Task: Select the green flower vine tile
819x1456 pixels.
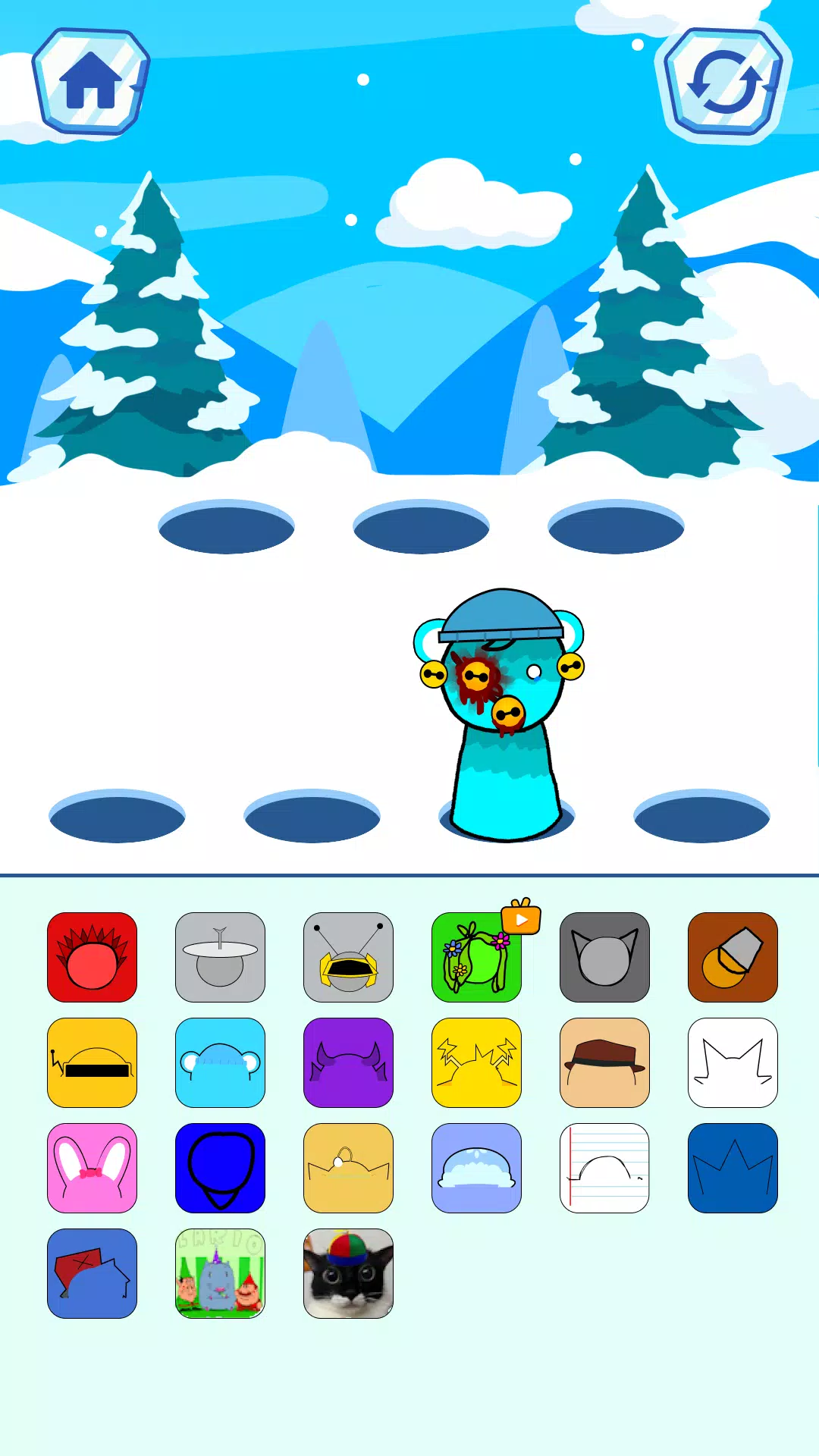Action: [476, 957]
